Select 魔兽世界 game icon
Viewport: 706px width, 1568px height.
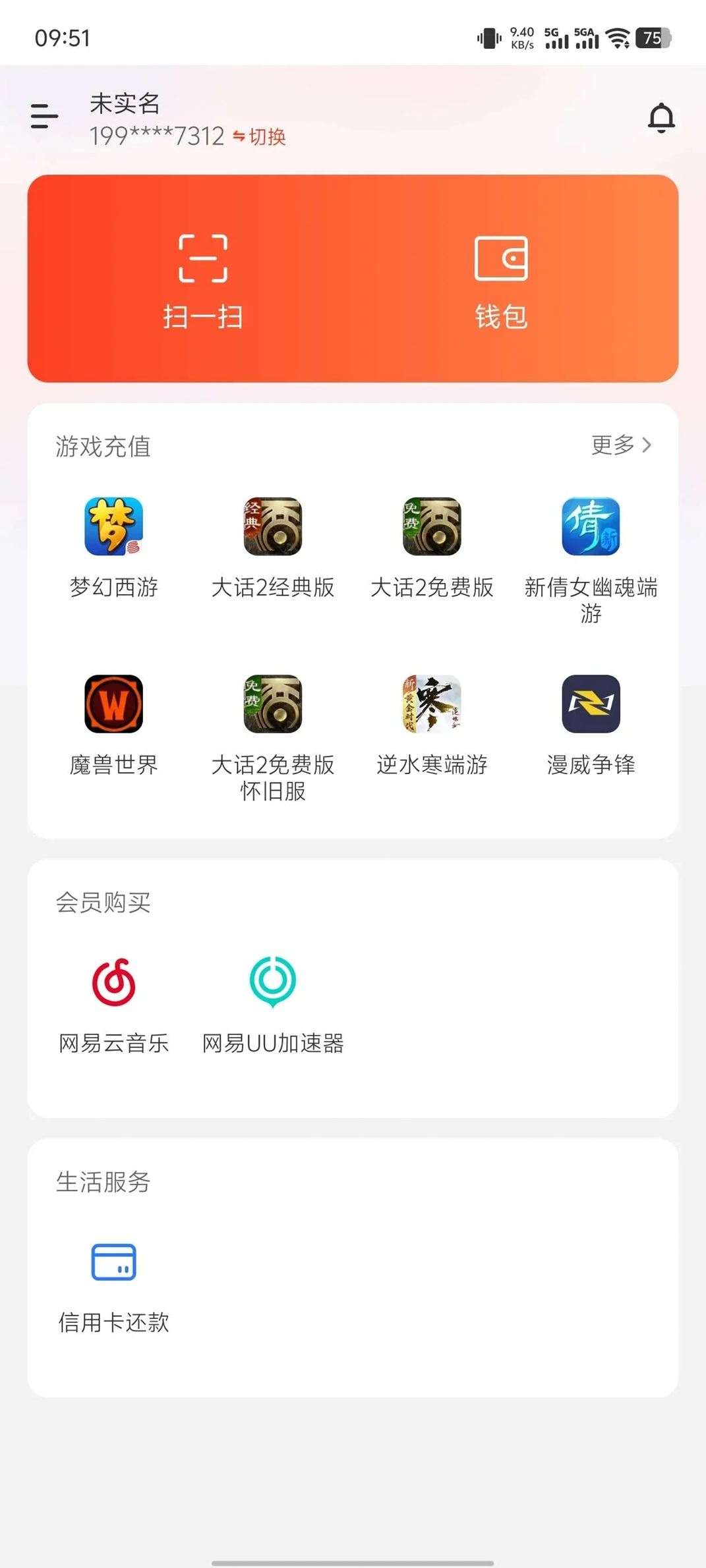pyautogui.click(x=113, y=704)
